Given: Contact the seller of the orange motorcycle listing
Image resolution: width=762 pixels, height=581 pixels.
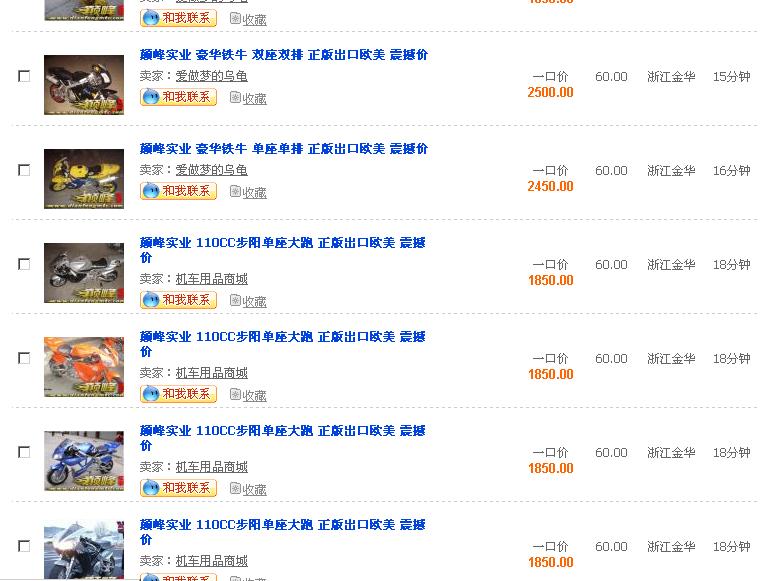Looking at the screenshot, I should tap(179, 394).
